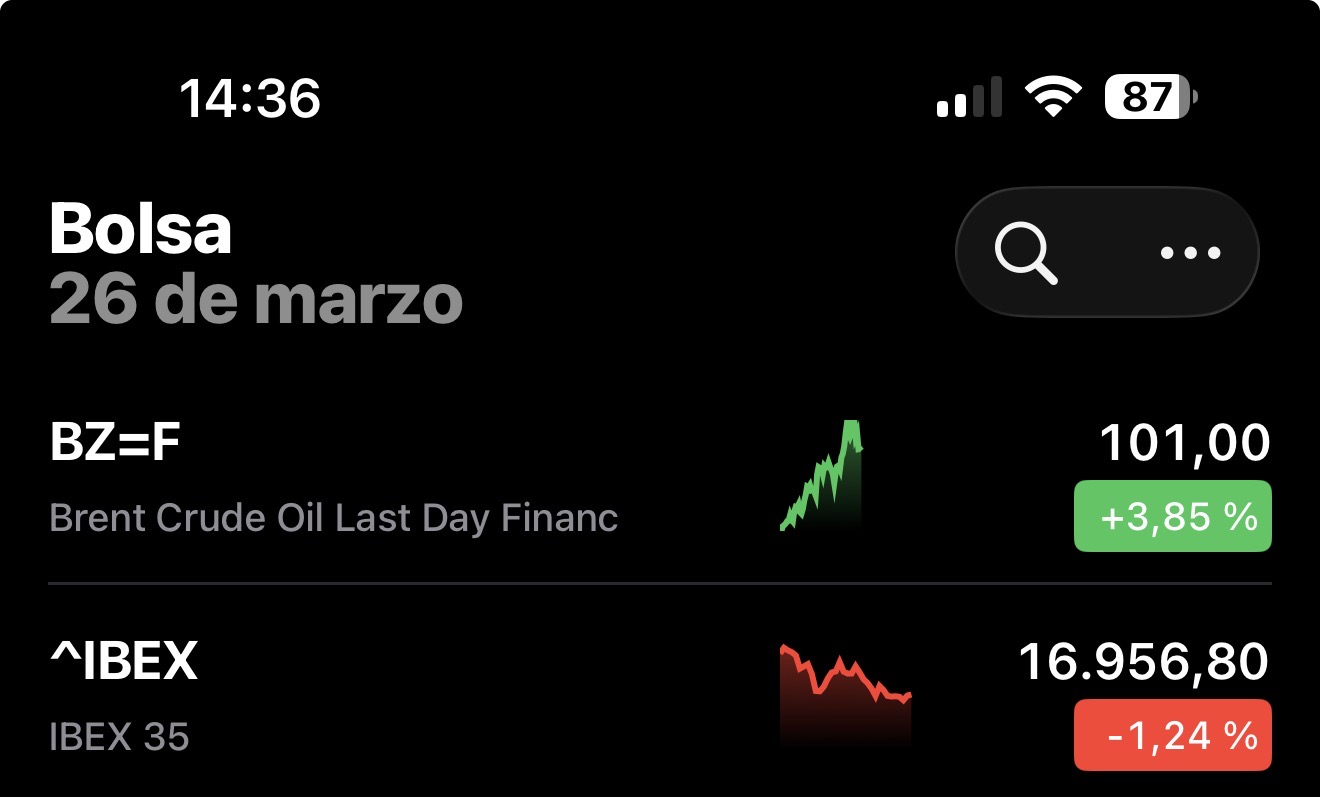1320x797 pixels.
Task: Open the search magnifier icon
Action: [1026, 253]
